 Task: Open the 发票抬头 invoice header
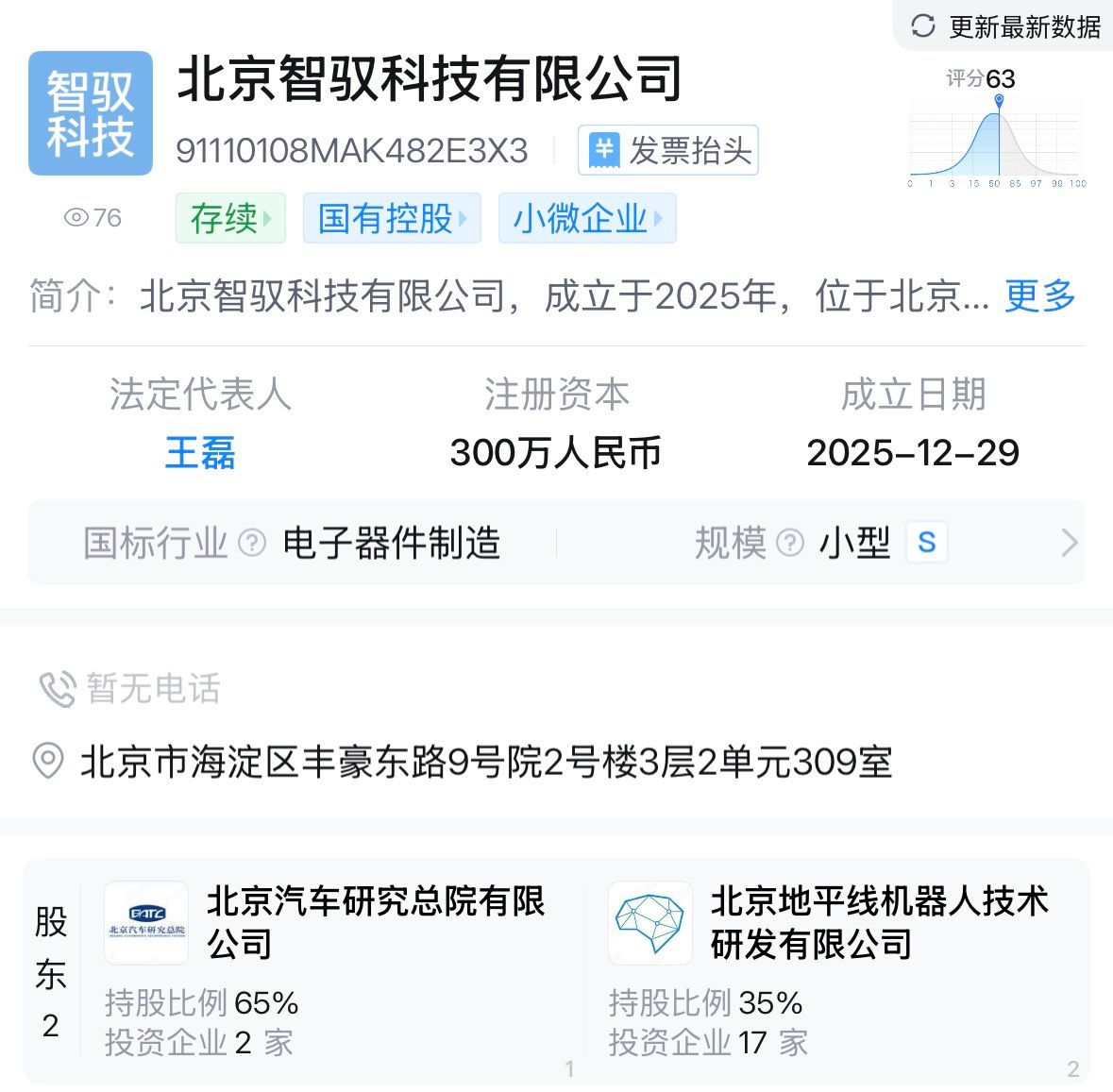point(668,151)
